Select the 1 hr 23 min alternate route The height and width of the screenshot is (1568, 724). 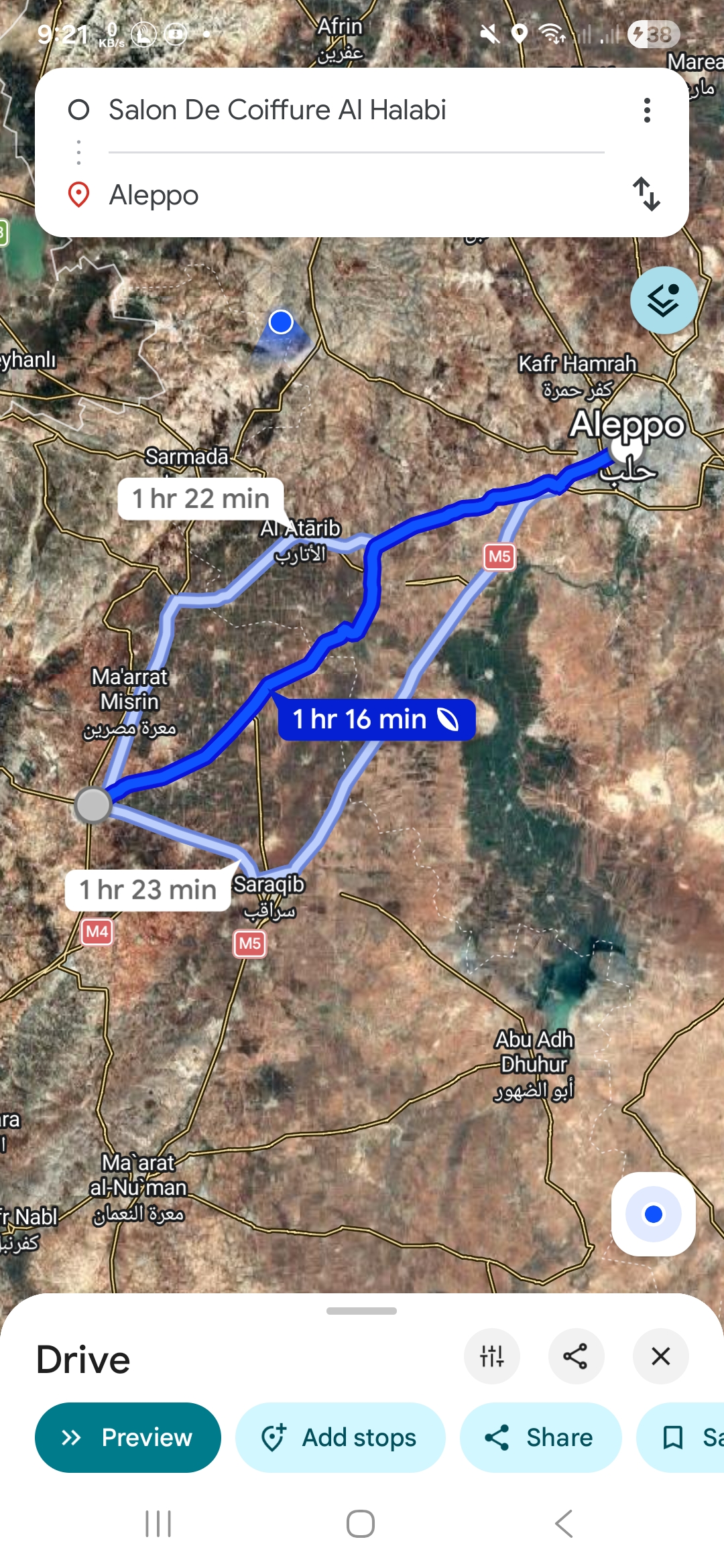[147, 890]
